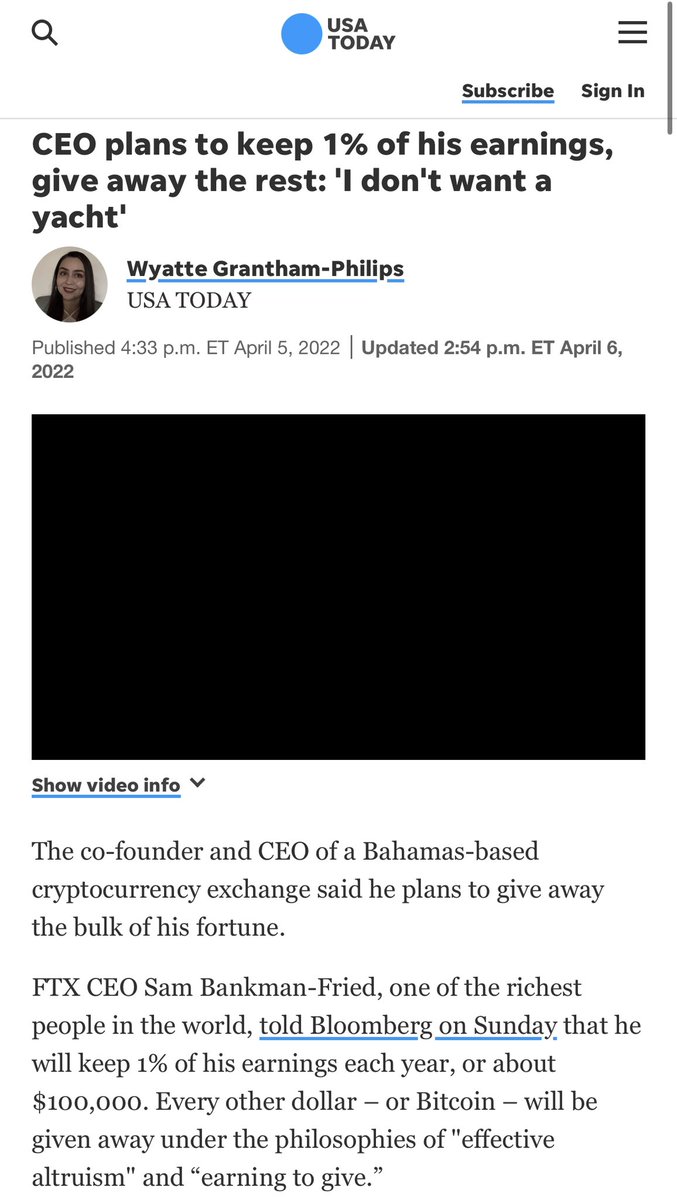Image resolution: width=677 pixels, height=1200 pixels.
Task: Open the hamburger menu
Action: pyautogui.click(x=632, y=33)
